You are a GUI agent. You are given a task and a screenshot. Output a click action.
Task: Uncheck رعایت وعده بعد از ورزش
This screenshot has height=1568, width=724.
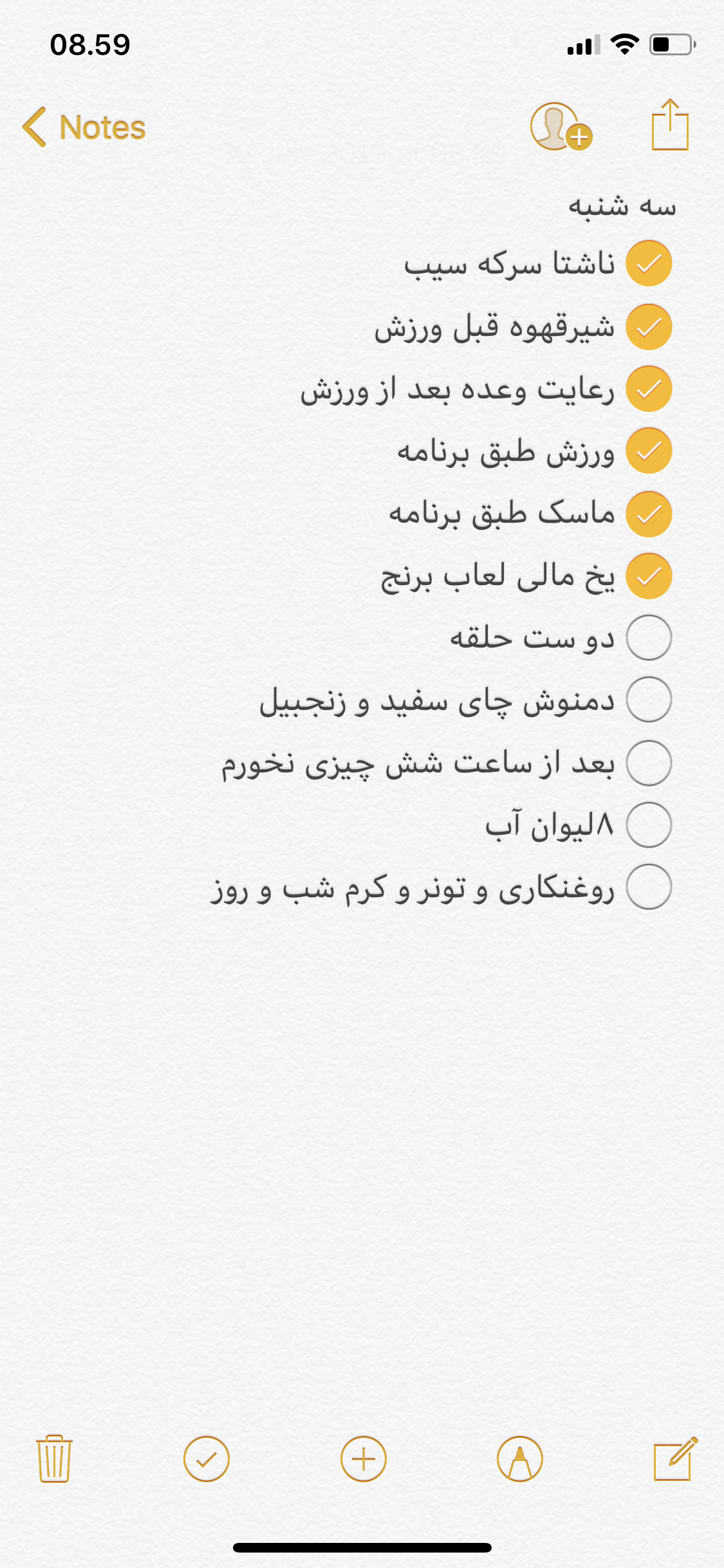(x=649, y=389)
